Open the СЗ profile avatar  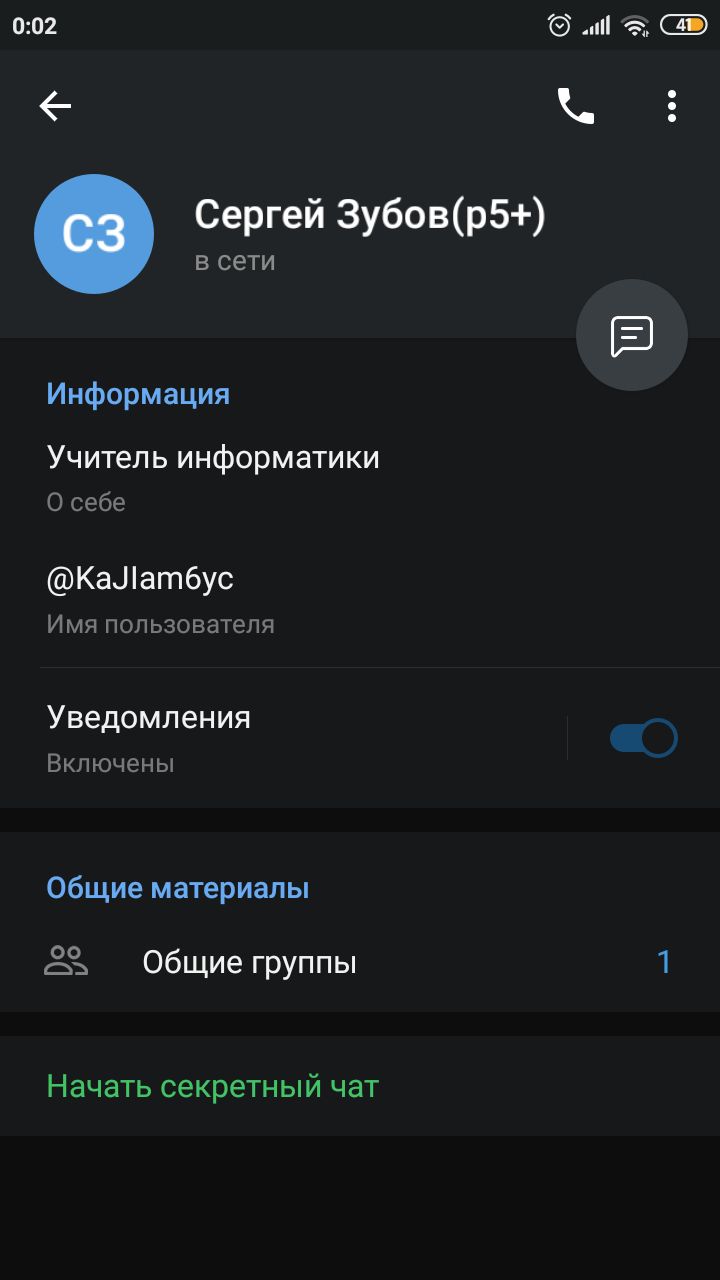click(x=94, y=234)
